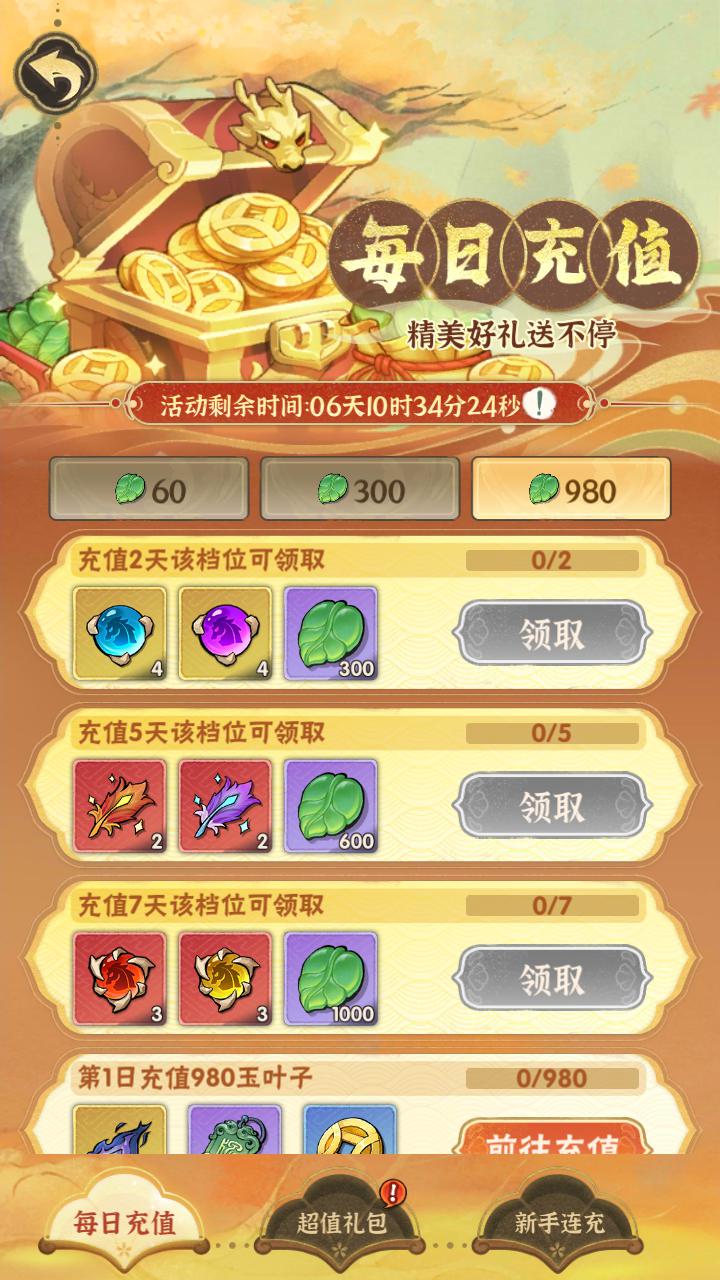The width and height of the screenshot is (720, 1280).
Task: View the orange feather item in 5-day reward
Action: tap(119, 807)
